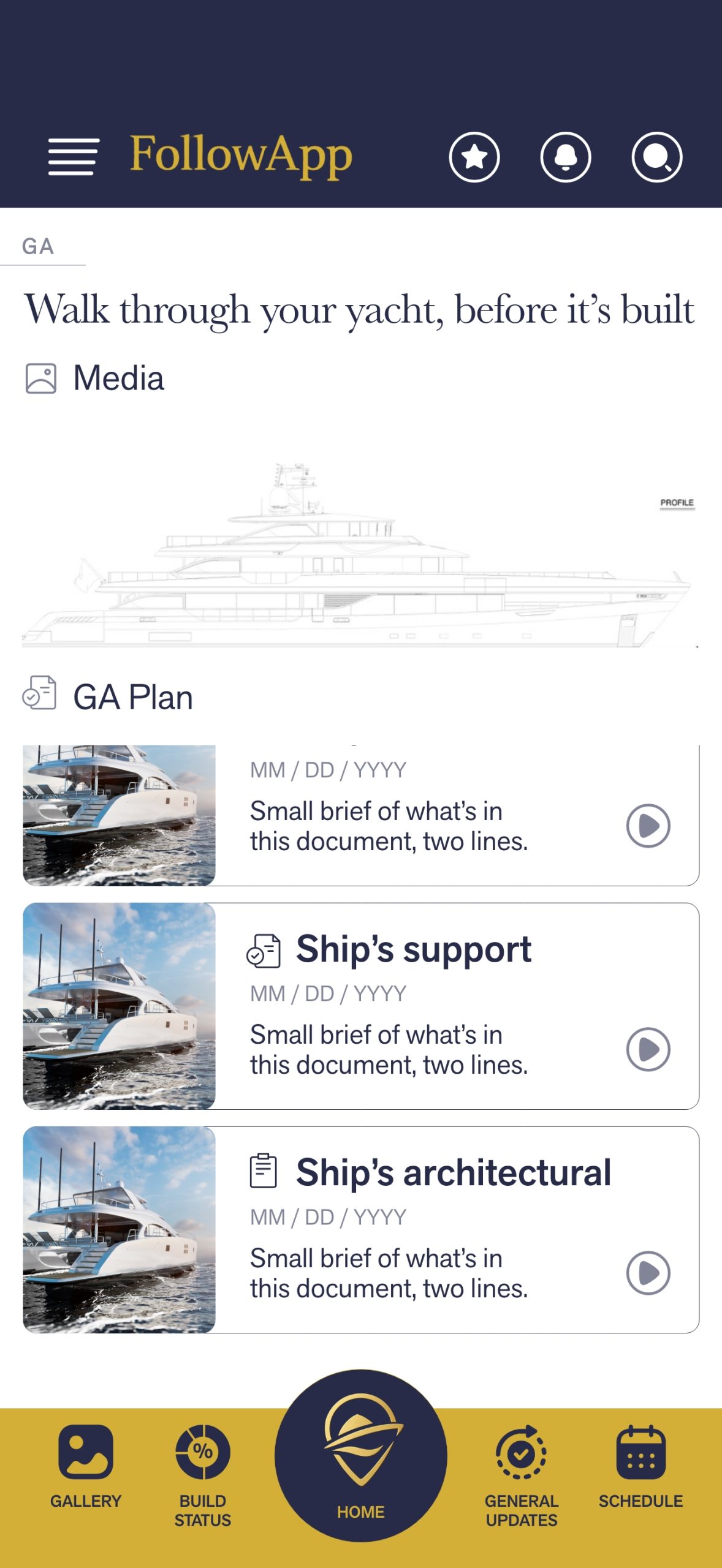Switch to the Build Status tab
This screenshot has height=1568, width=722.
pyautogui.click(x=203, y=1475)
